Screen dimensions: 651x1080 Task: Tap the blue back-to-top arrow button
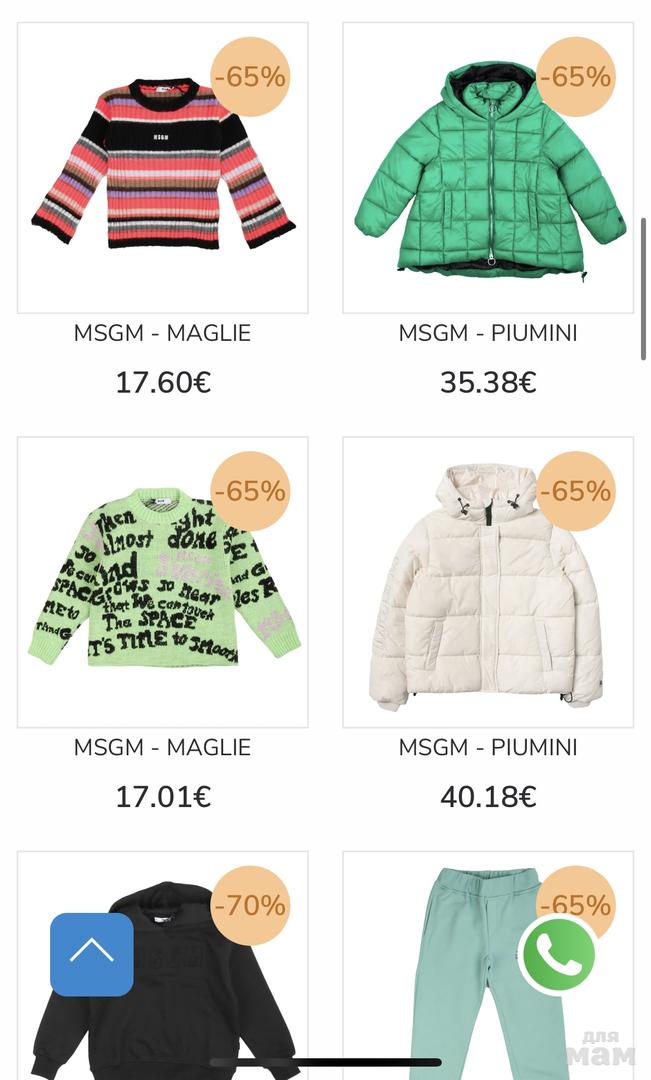(92, 954)
